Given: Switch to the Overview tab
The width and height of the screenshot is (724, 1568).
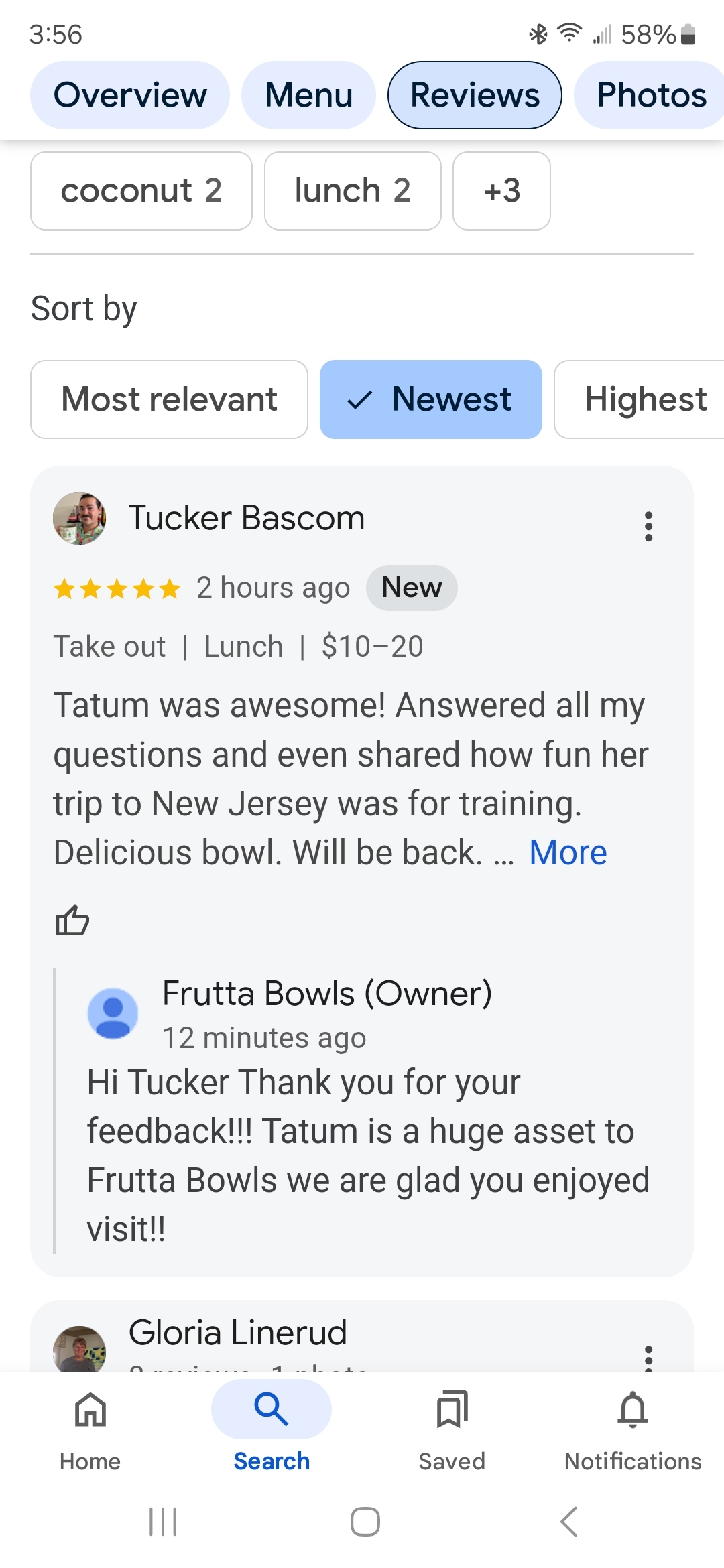Looking at the screenshot, I should 130,95.
